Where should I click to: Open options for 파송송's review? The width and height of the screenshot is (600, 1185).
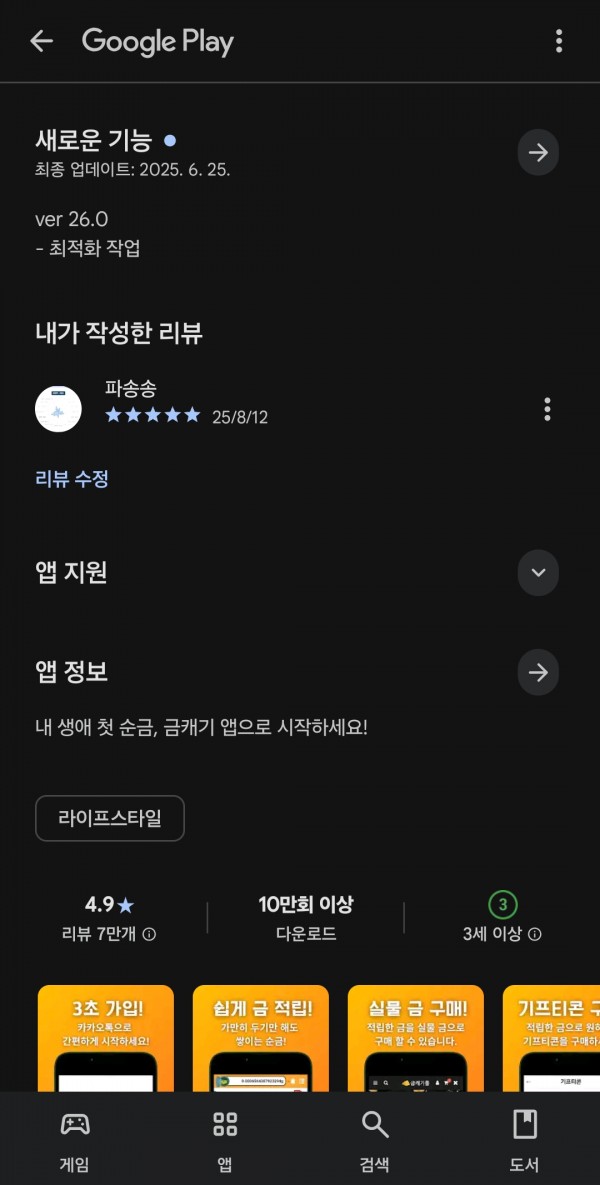coord(547,409)
